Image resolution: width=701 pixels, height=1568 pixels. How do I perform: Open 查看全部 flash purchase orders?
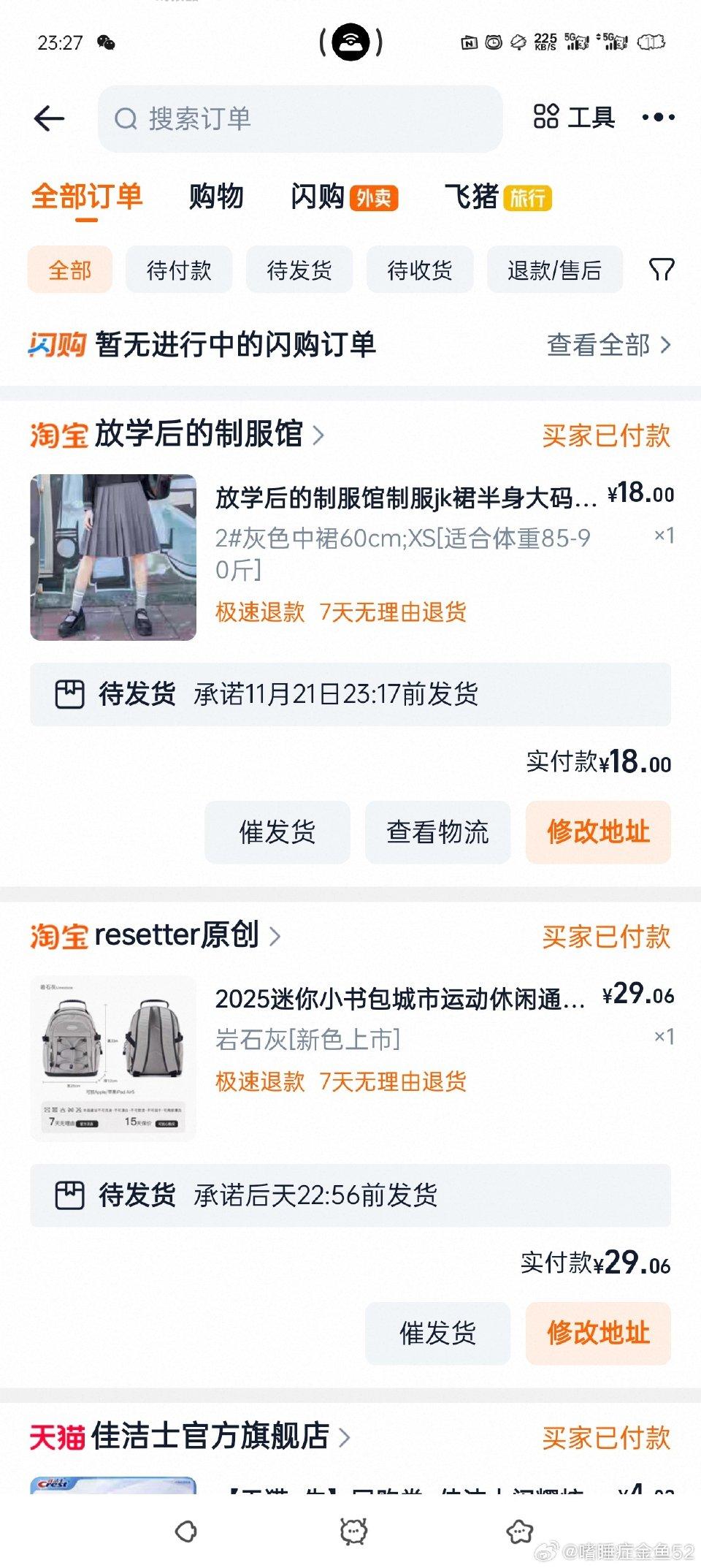coord(600,346)
